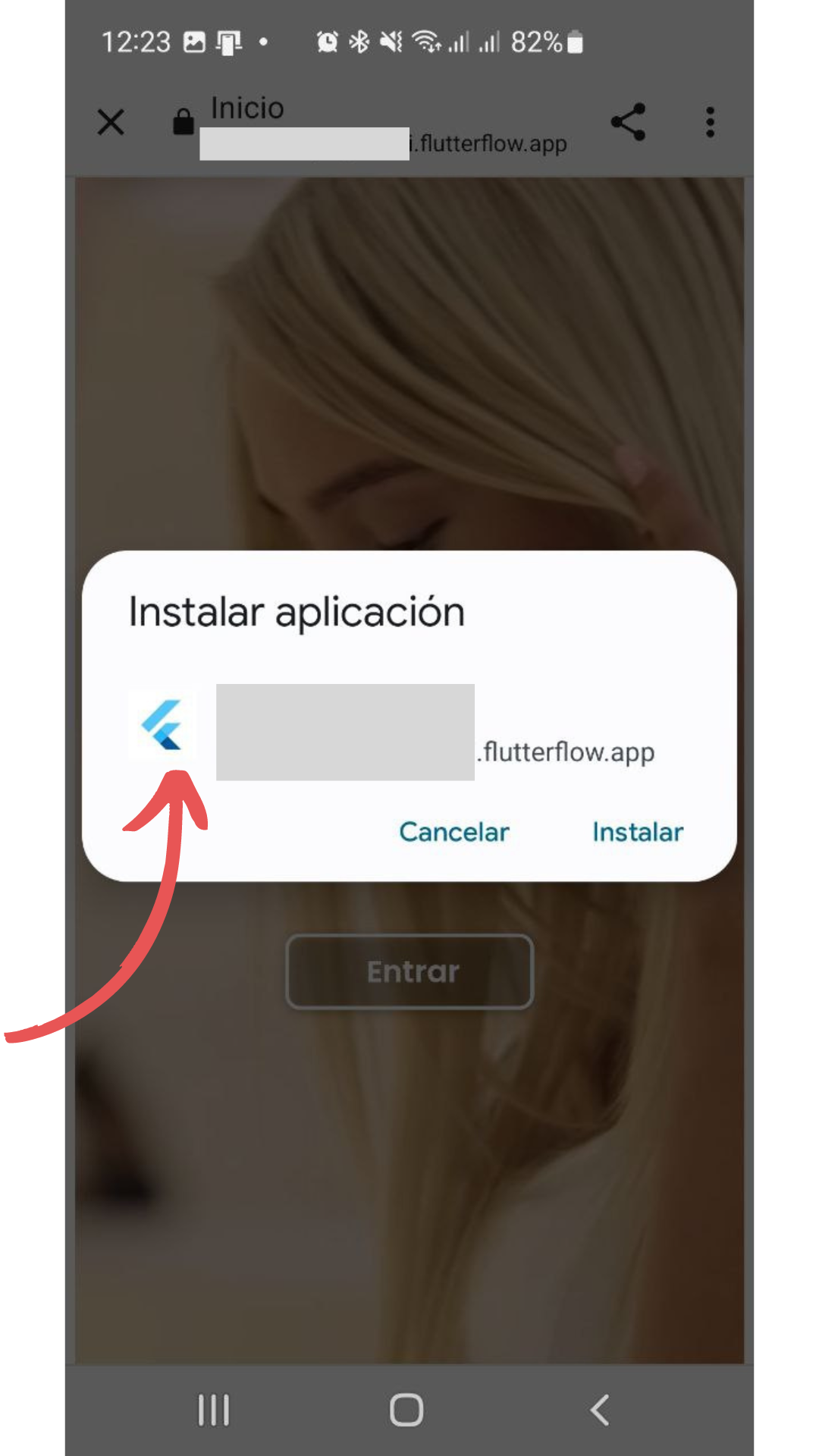Tap the lock icon for site info
This screenshot has width=819, height=1456.
coord(183,121)
